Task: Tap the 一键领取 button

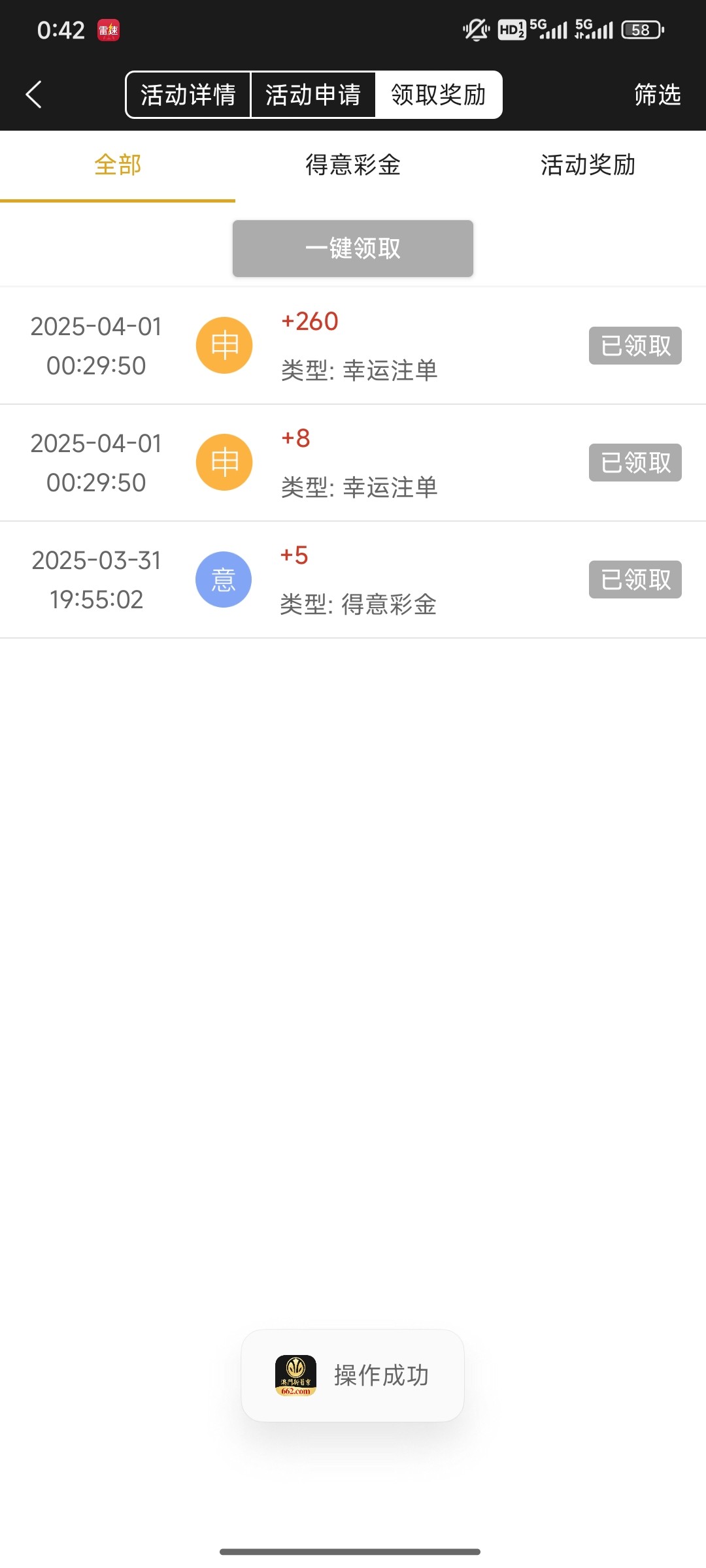Action: click(x=353, y=248)
